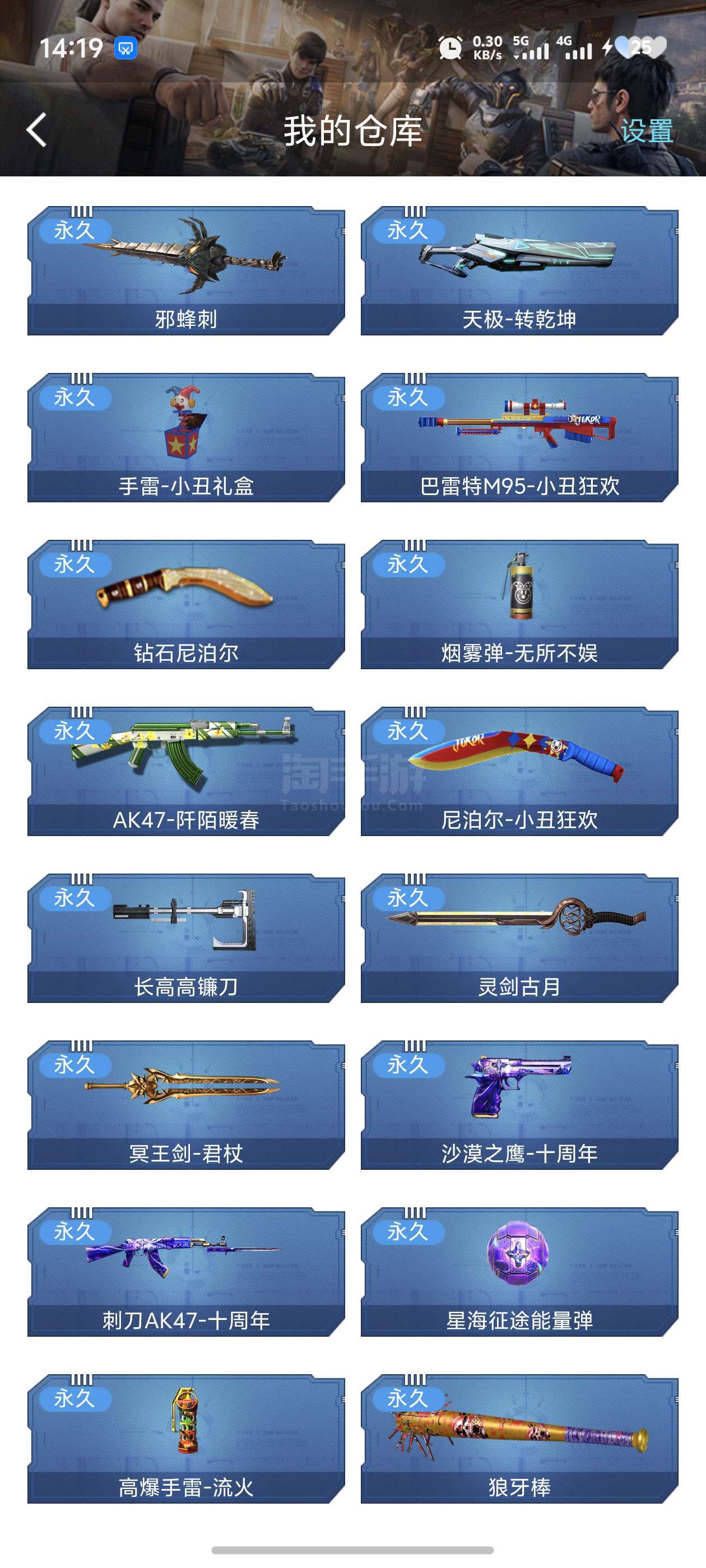Viewport: 706px width, 1568px height.
Task: Select the AK47-阡陌暖春 card
Action: (186, 771)
